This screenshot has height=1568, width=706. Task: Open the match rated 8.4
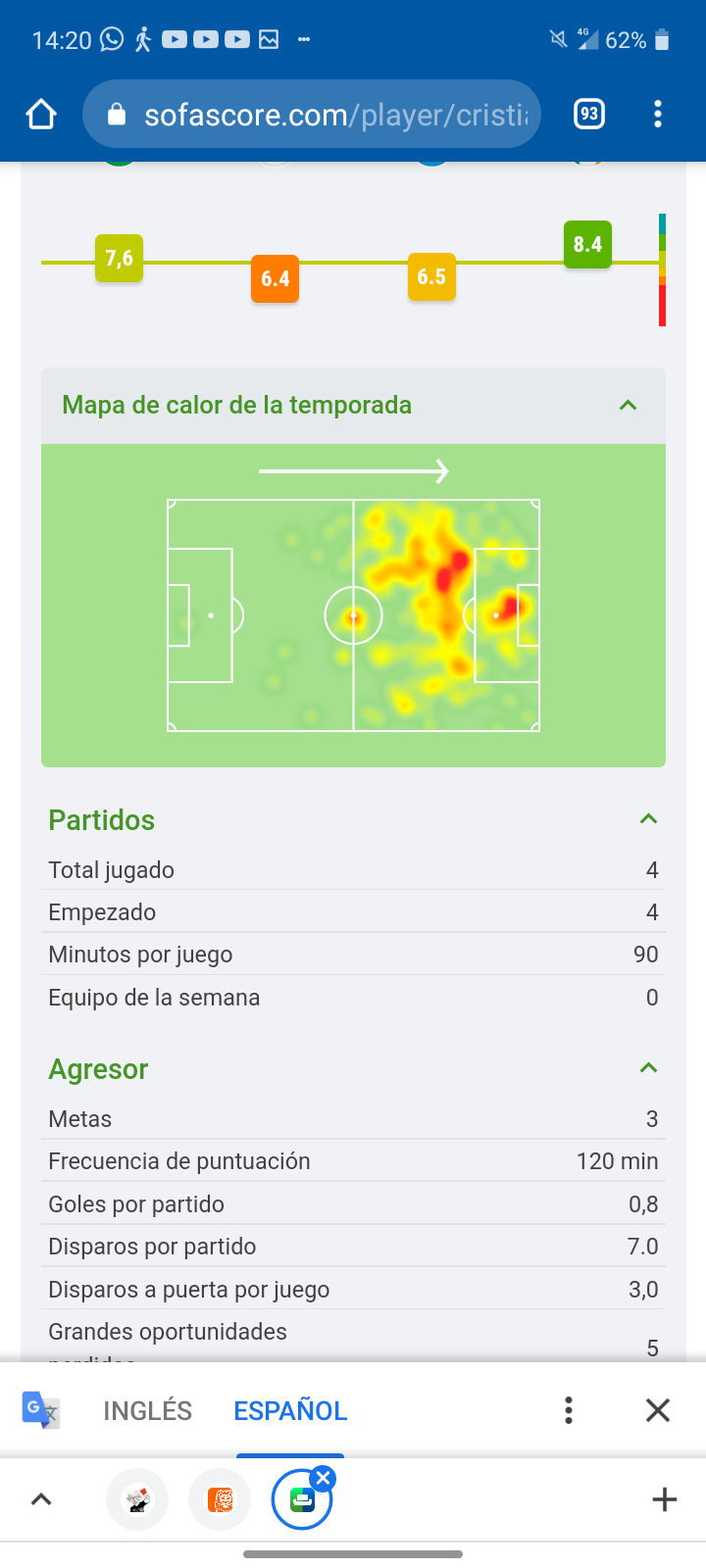[587, 244]
